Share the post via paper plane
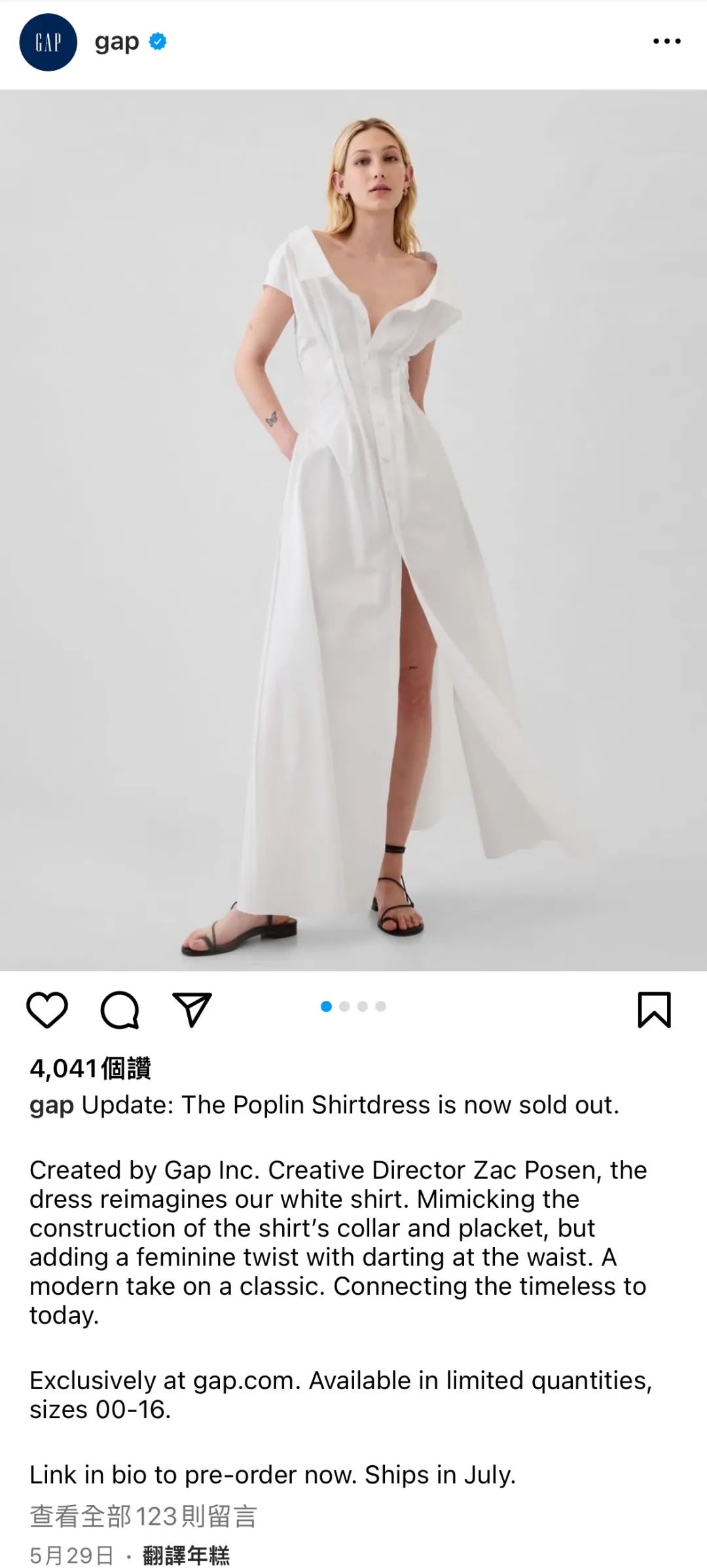The width and height of the screenshot is (707, 1568). [192, 1009]
